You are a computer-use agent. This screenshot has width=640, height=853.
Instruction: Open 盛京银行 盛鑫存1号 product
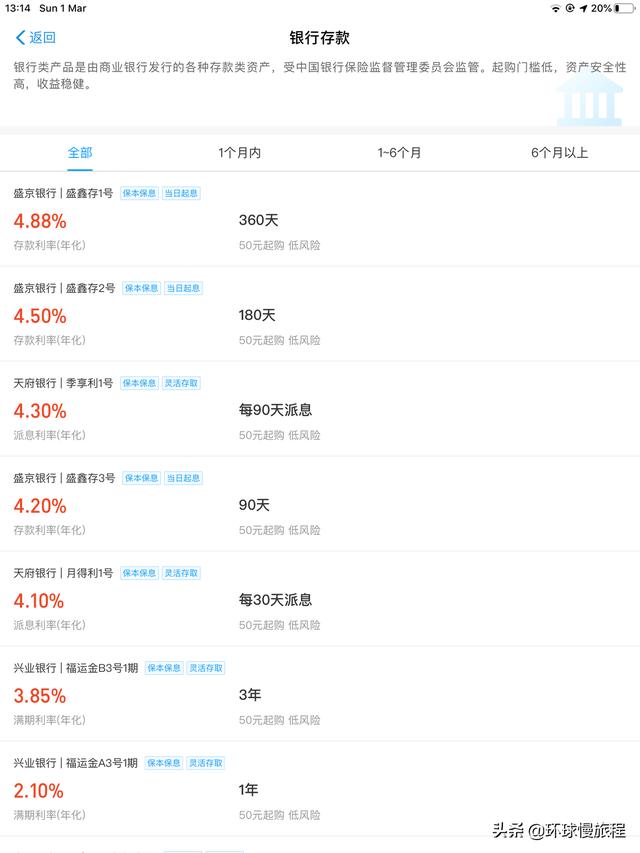pos(320,219)
